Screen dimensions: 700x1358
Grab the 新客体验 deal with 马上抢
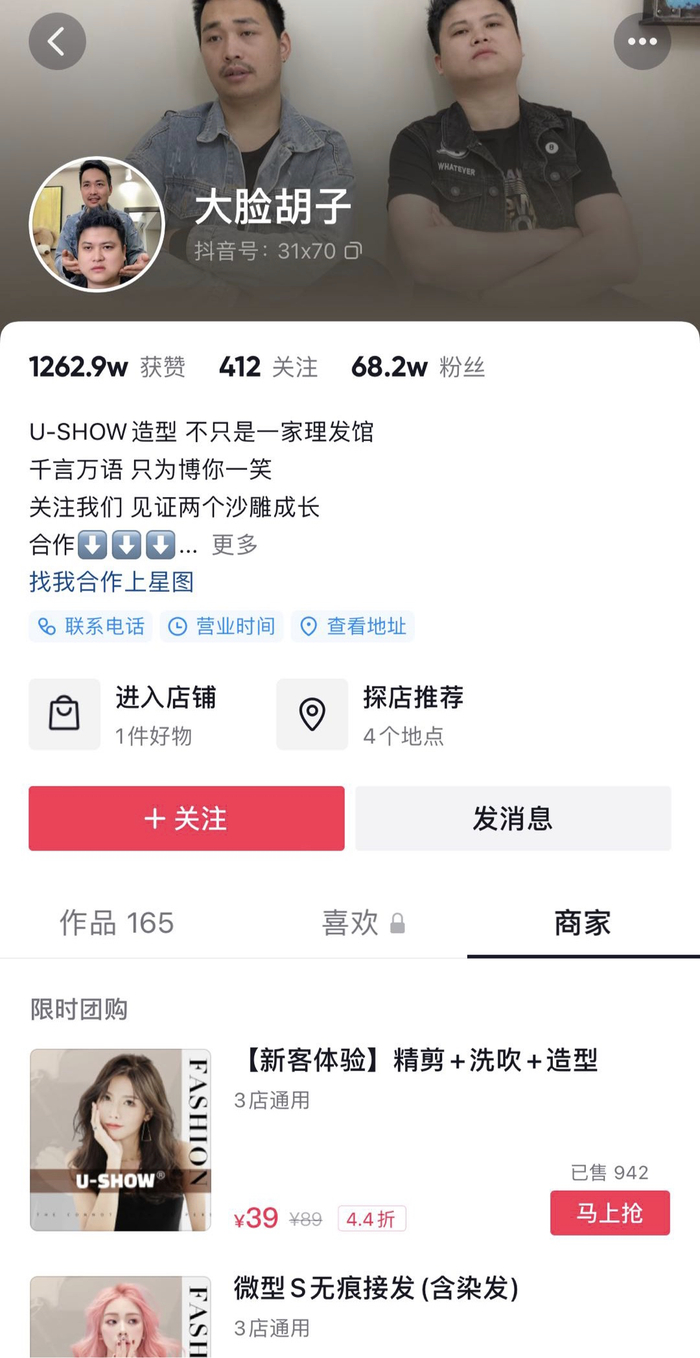(x=609, y=1213)
